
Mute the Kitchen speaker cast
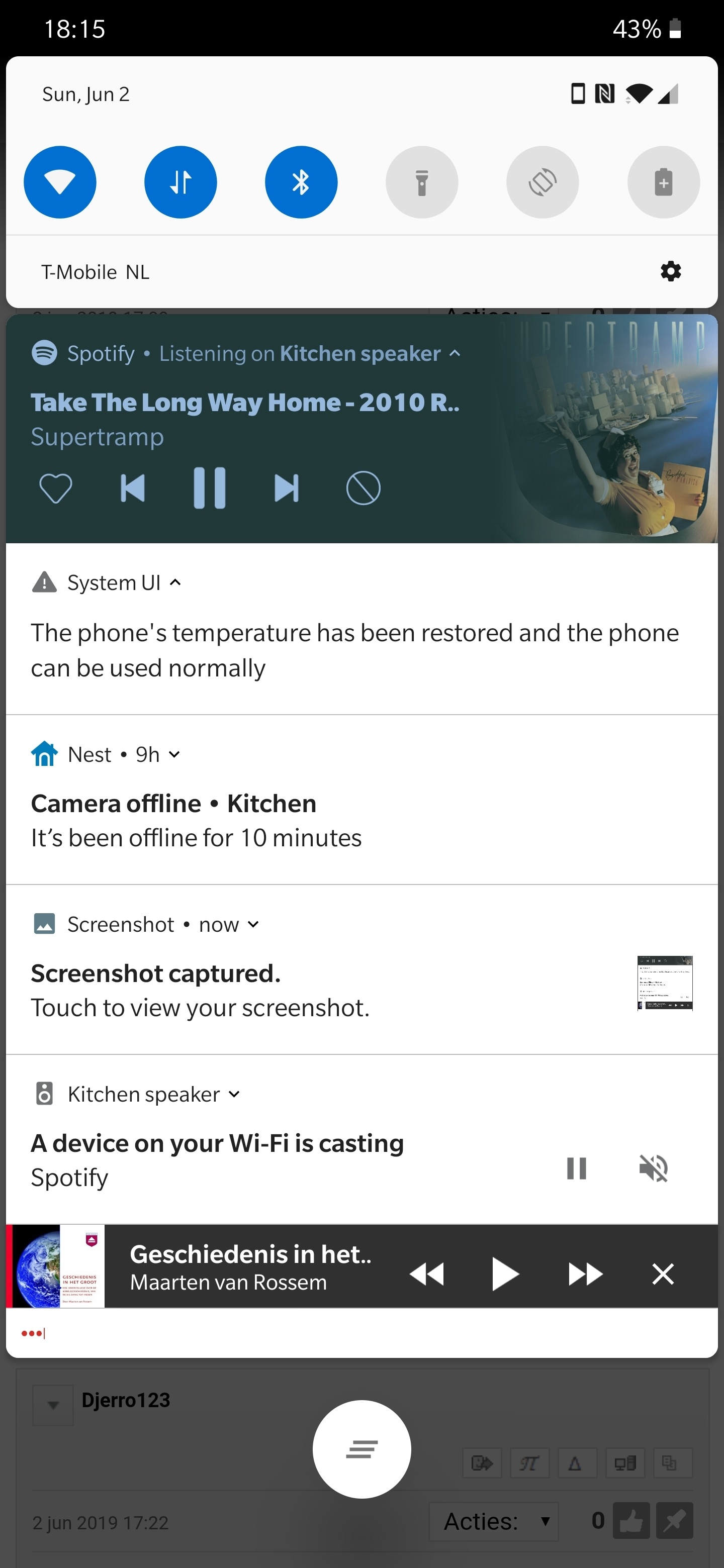[x=654, y=1168]
